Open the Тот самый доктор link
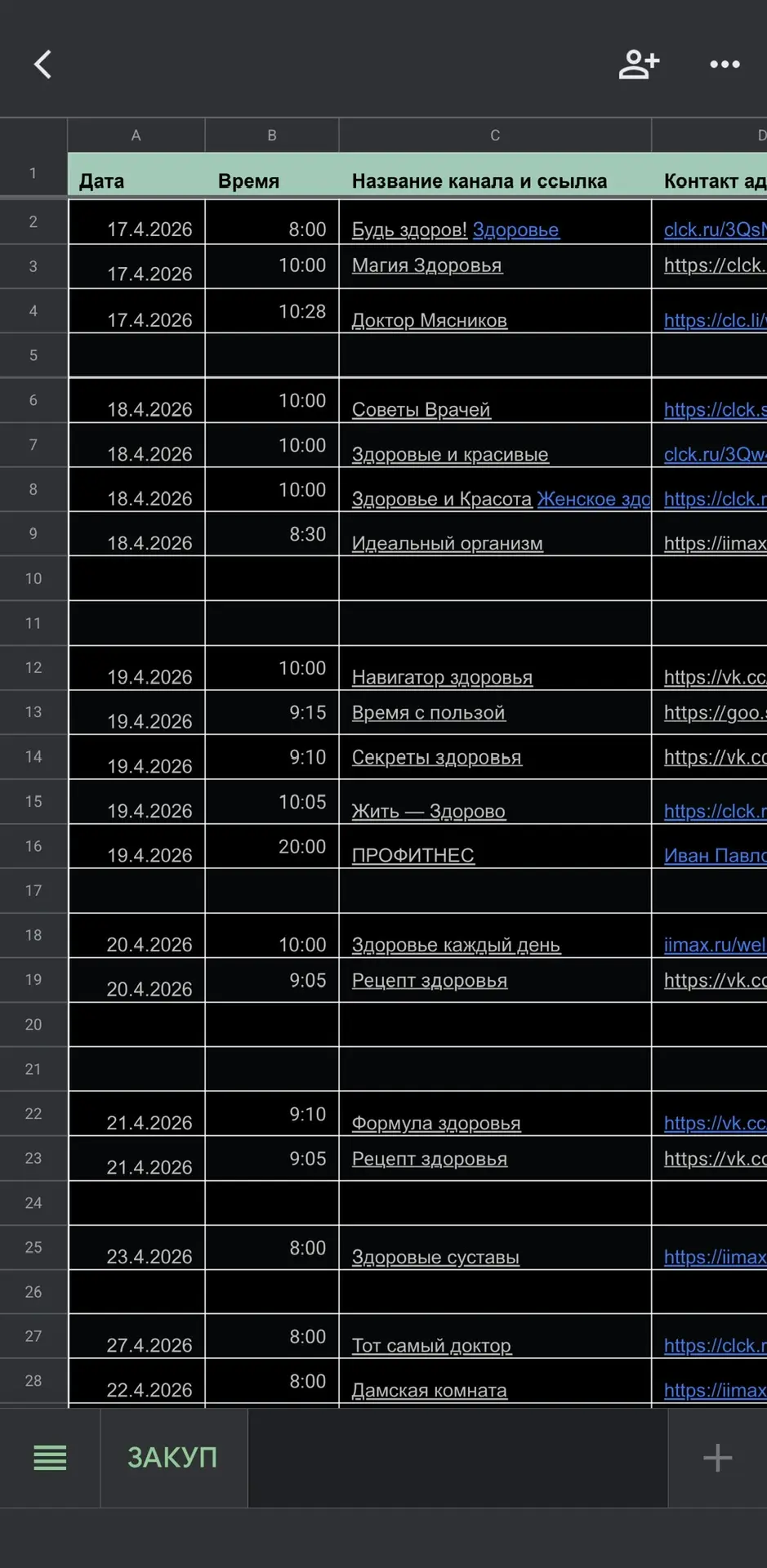 pos(432,1345)
